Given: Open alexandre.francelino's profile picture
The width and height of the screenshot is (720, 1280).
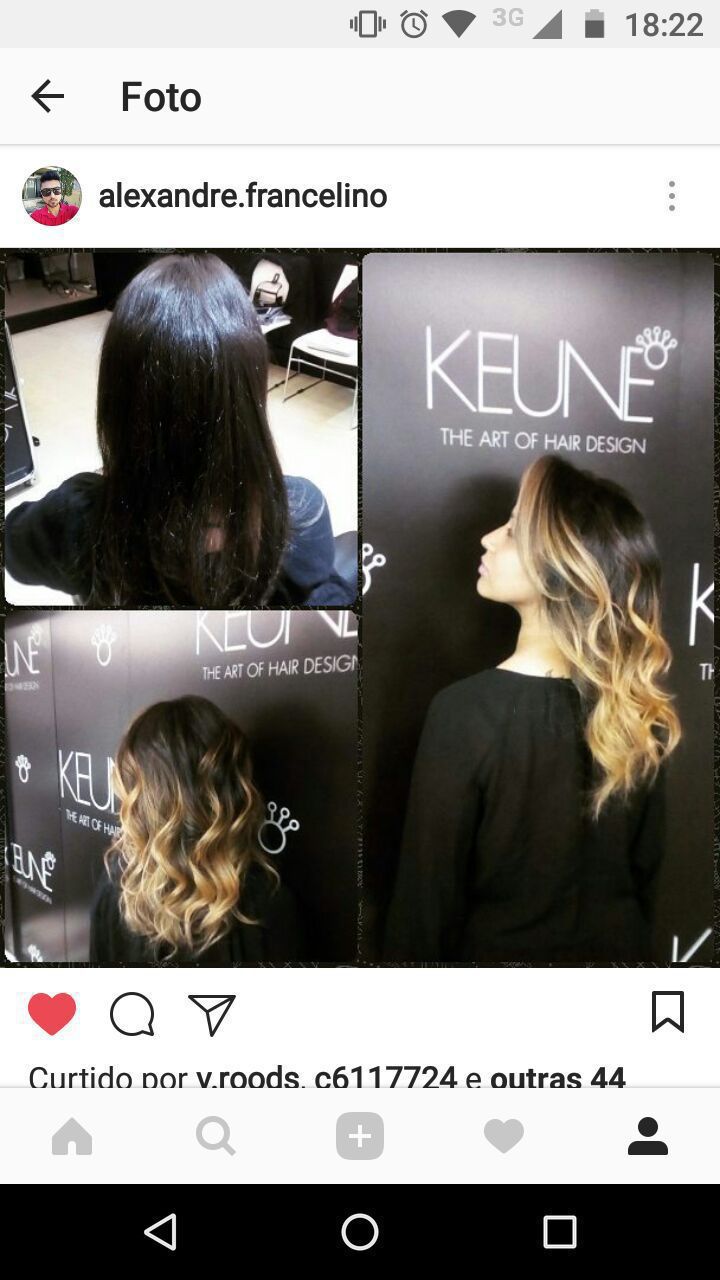Looking at the screenshot, I should pyautogui.click(x=52, y=196).
